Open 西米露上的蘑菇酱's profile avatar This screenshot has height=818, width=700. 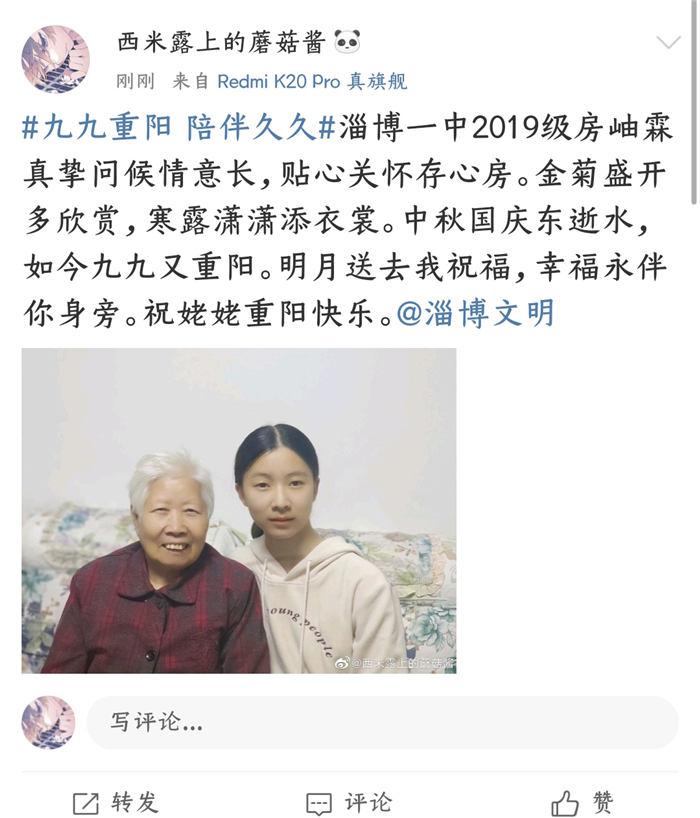pyautogui.click(x=55, y=59)
